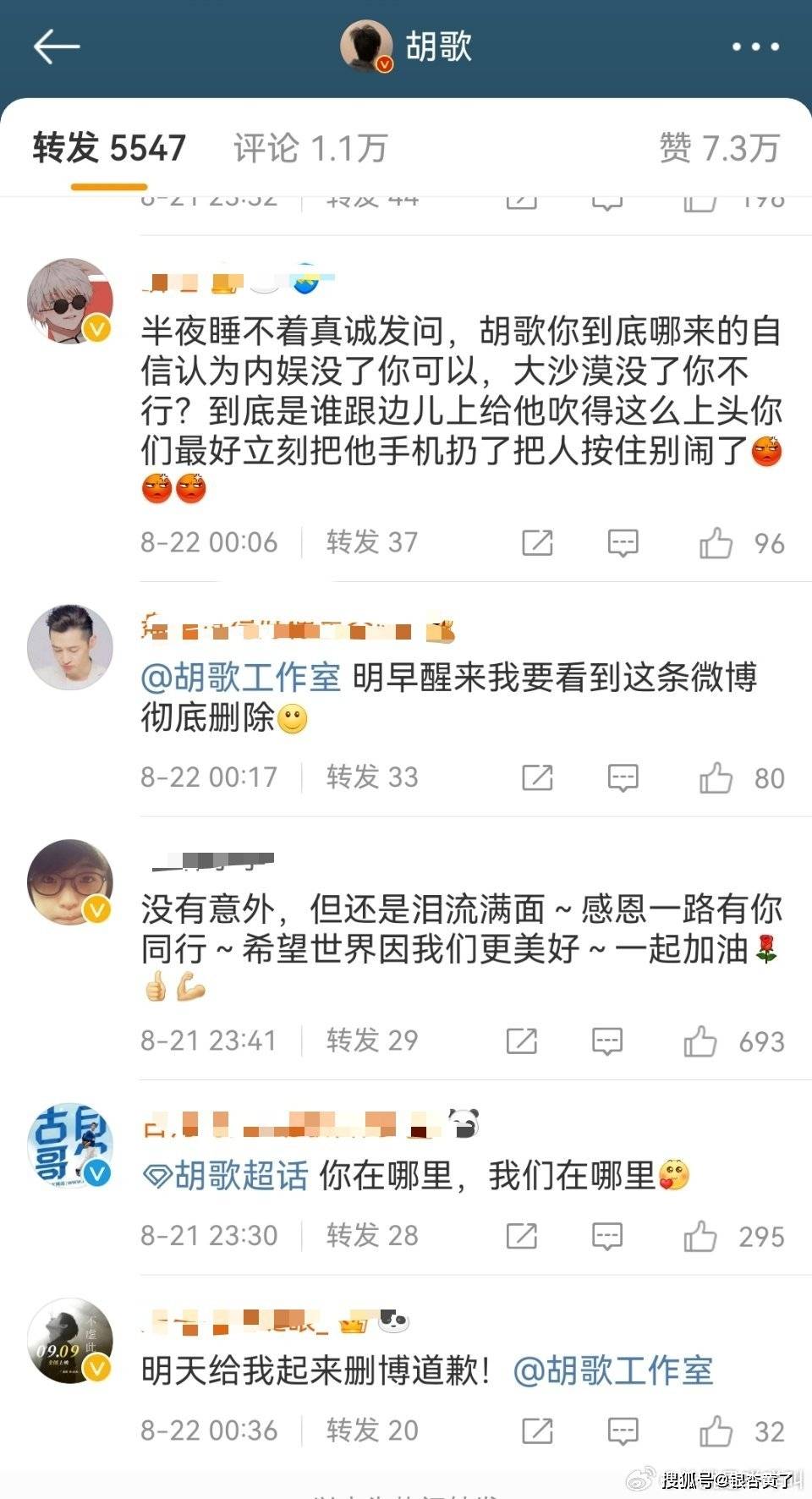Switch to the 评论 1.1万 tab

point(310,149)
